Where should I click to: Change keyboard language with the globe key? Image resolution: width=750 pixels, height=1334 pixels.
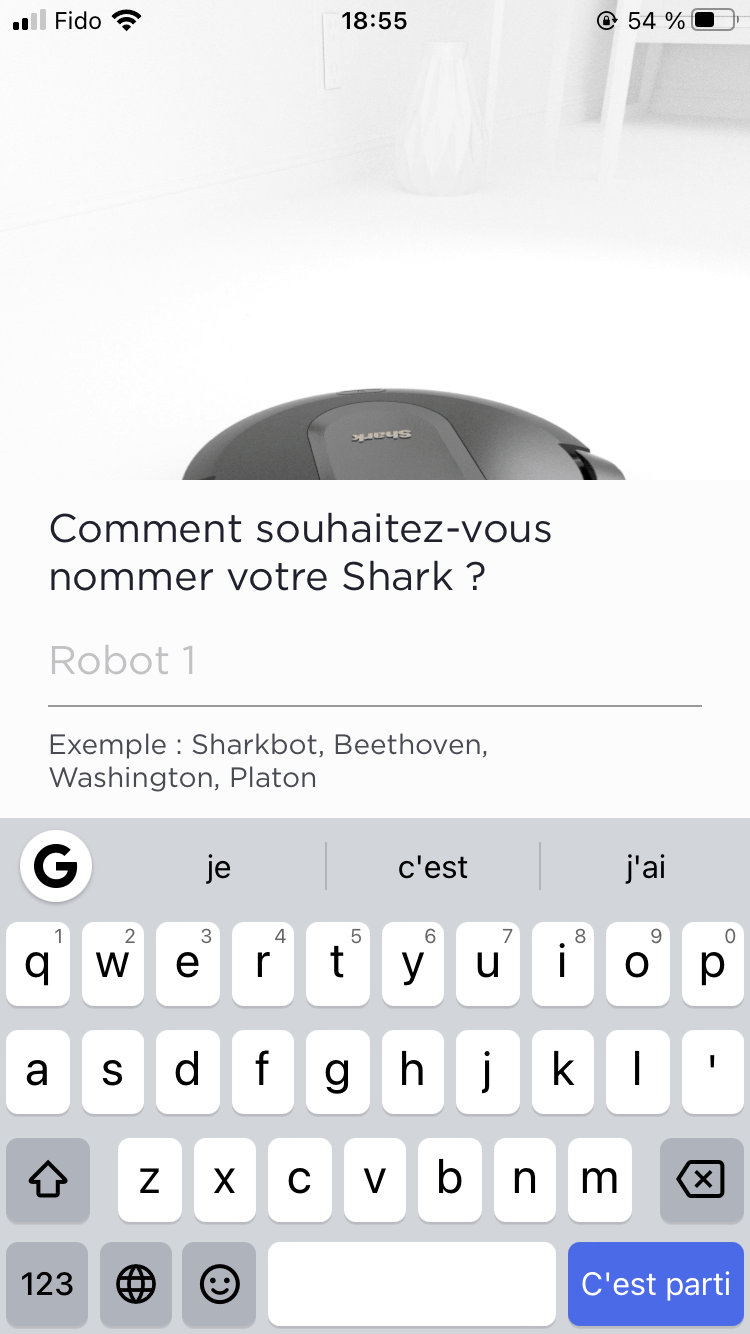pos(136,1284)
